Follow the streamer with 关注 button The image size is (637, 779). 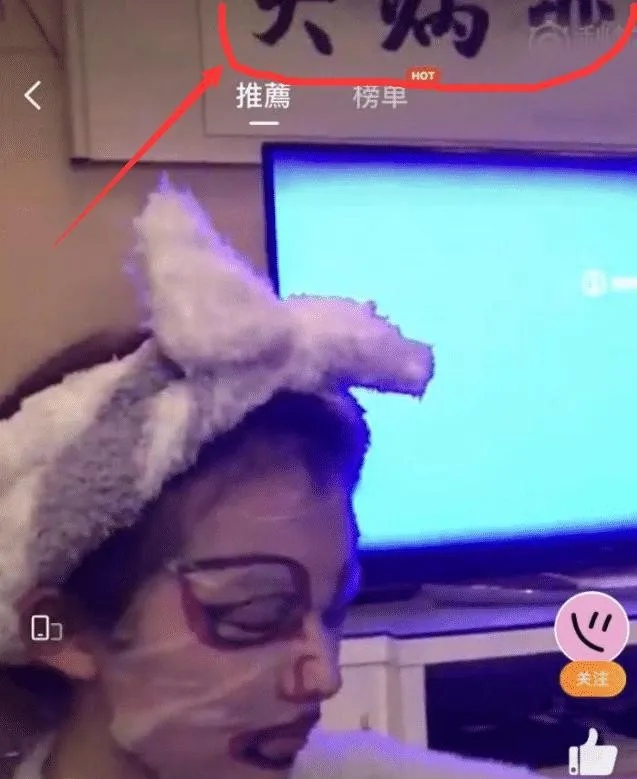[592, 679]
